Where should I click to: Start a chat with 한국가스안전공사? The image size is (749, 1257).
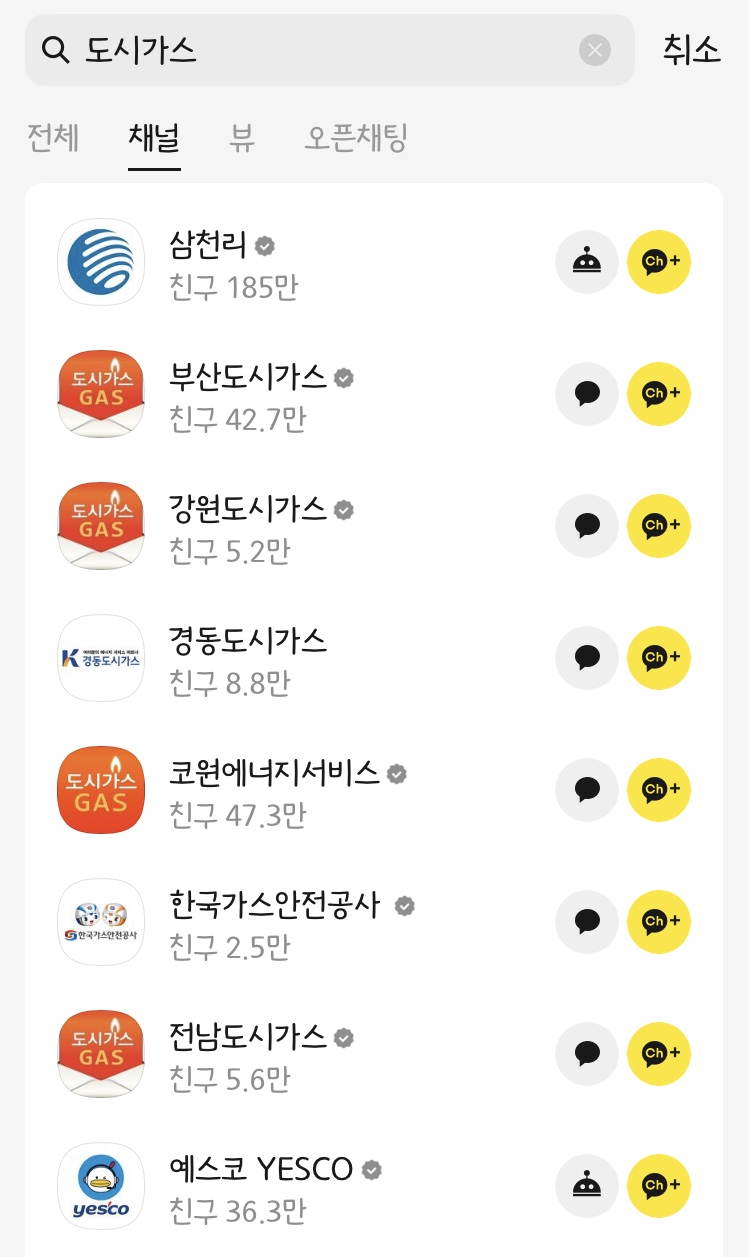(x=587, y=922)
